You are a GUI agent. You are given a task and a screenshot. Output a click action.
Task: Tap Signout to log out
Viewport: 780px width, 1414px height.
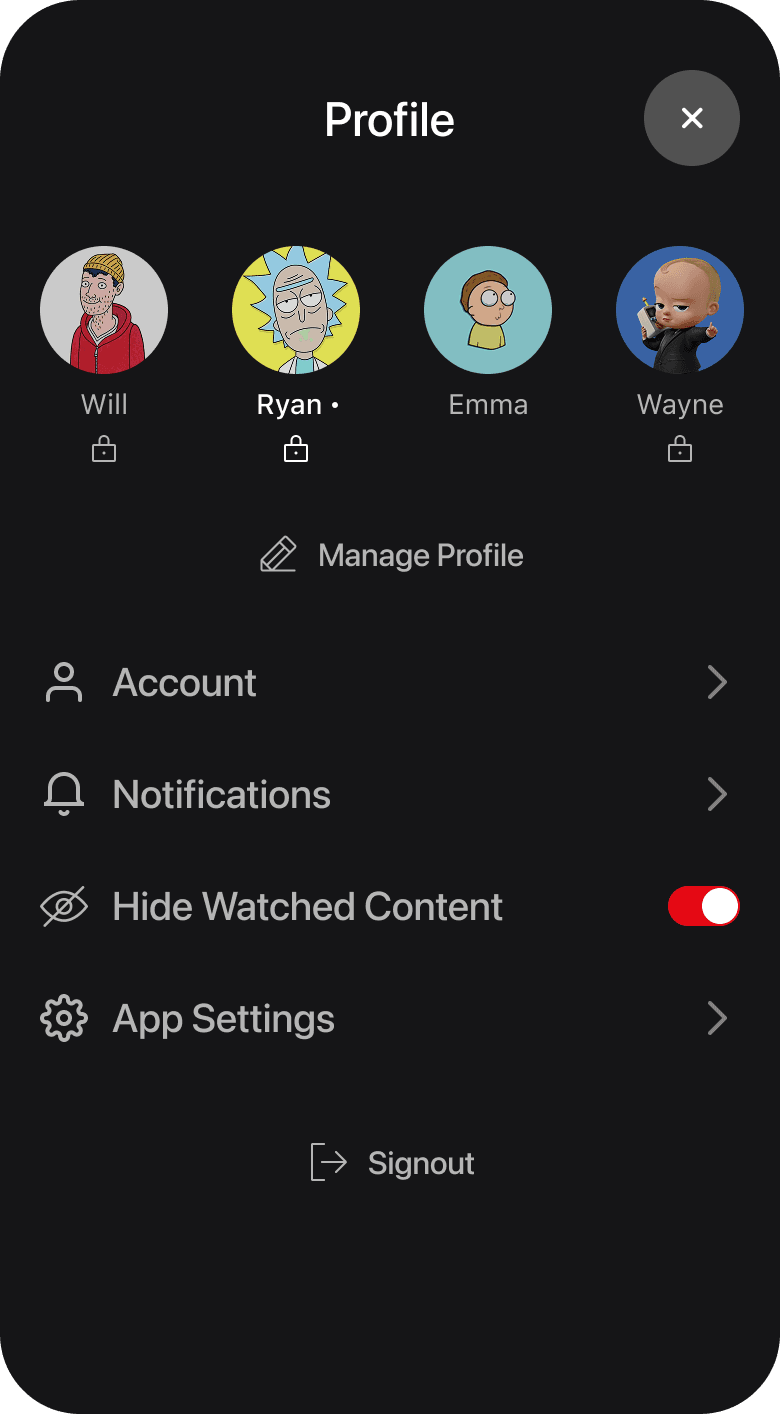(x=392, y=1163)
